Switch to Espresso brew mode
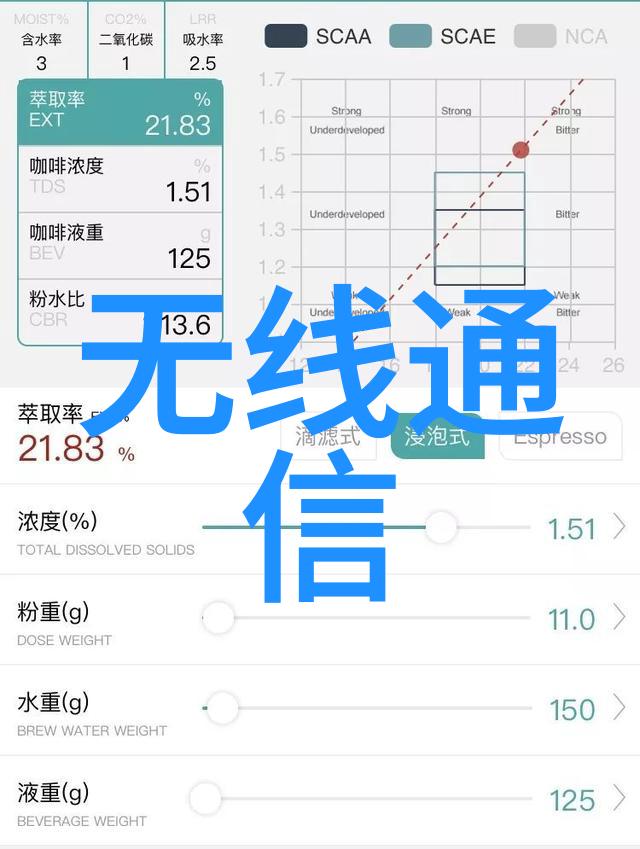 560,437
